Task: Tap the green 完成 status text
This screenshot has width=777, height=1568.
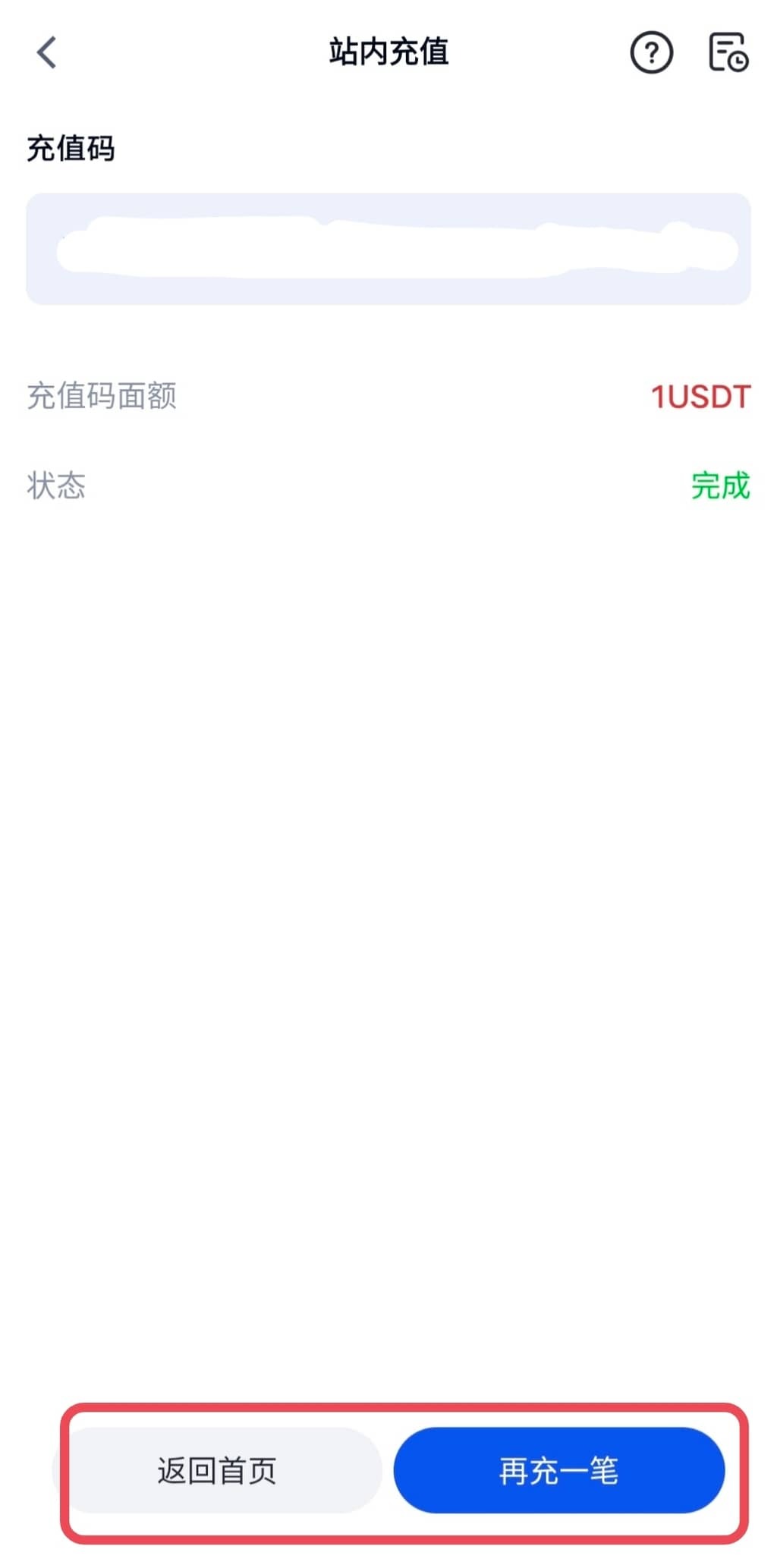Action: (x=719, y=486)
